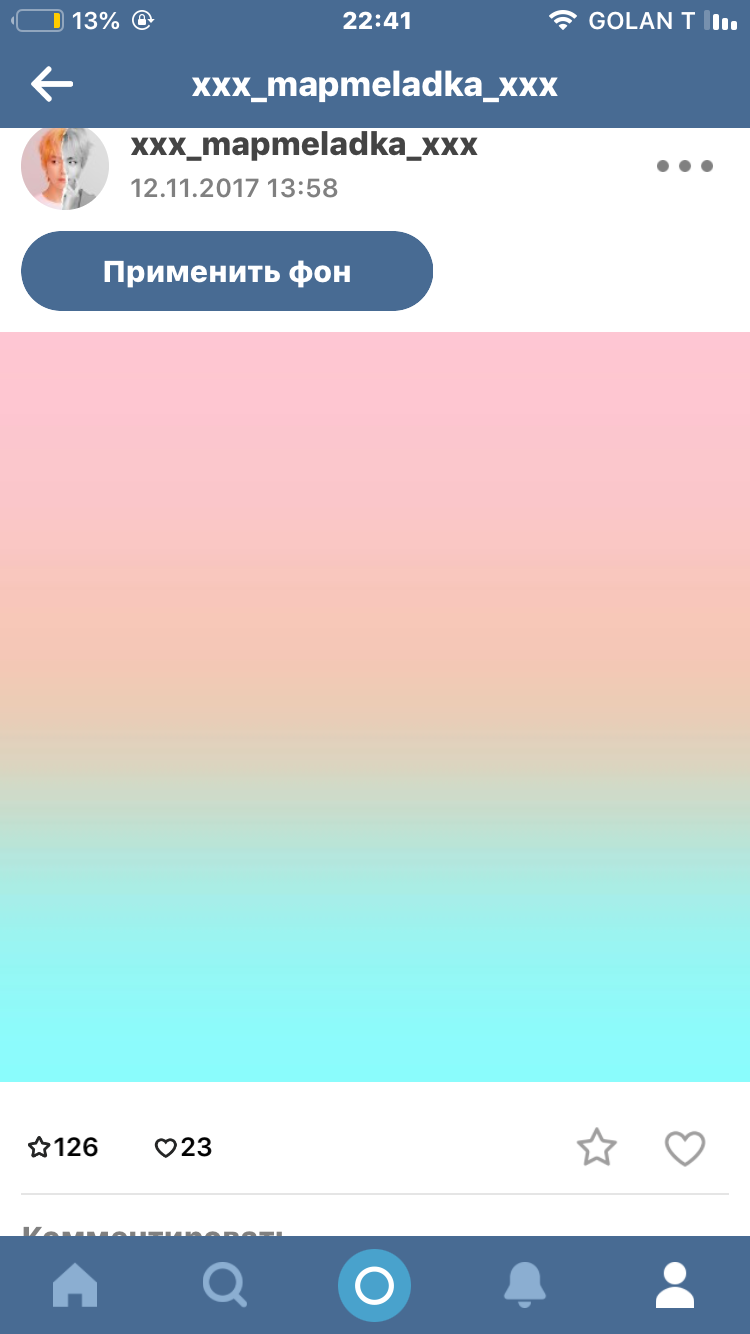
Task: Open the gradient background image
Action: click(375, 706)
